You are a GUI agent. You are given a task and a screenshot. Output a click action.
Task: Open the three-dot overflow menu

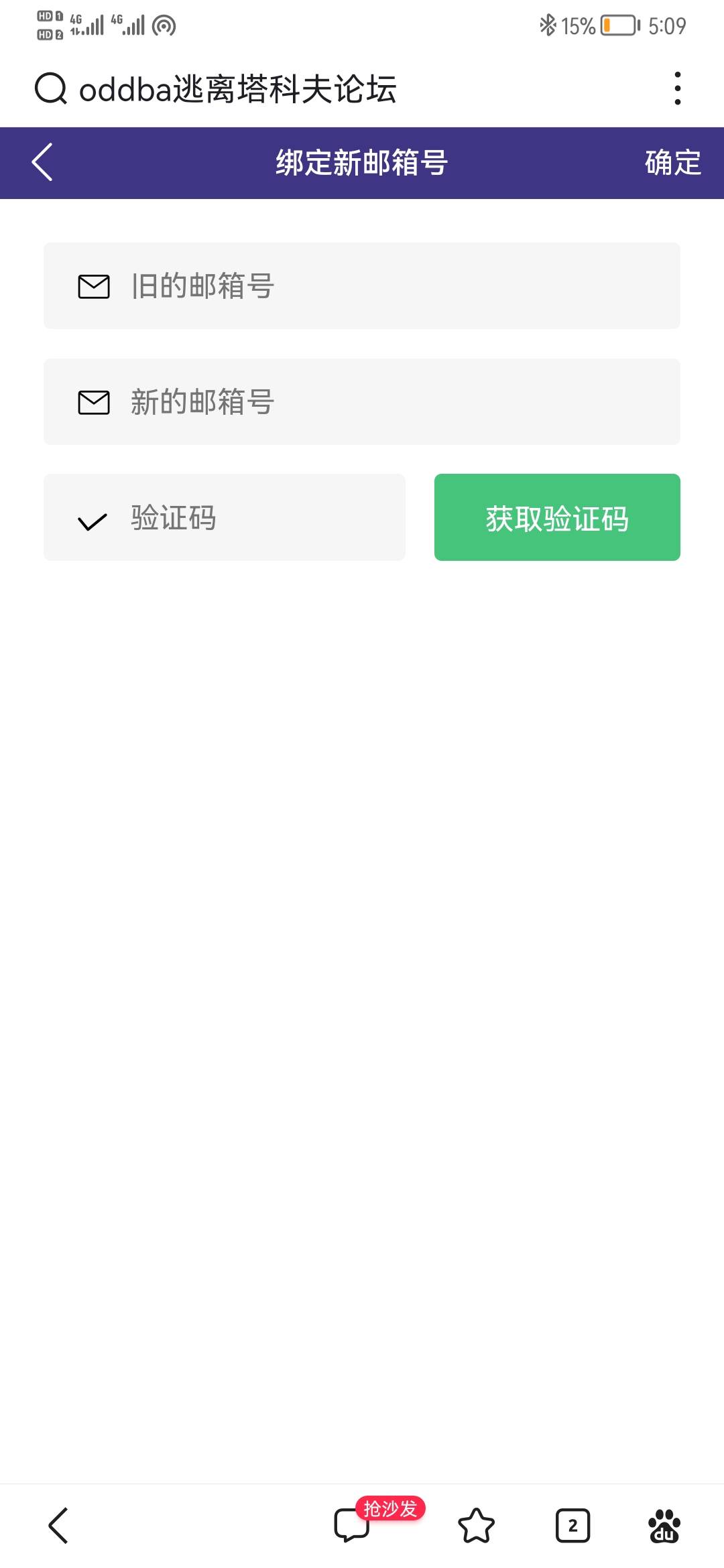pyautogui.click(x=678, y=88)
